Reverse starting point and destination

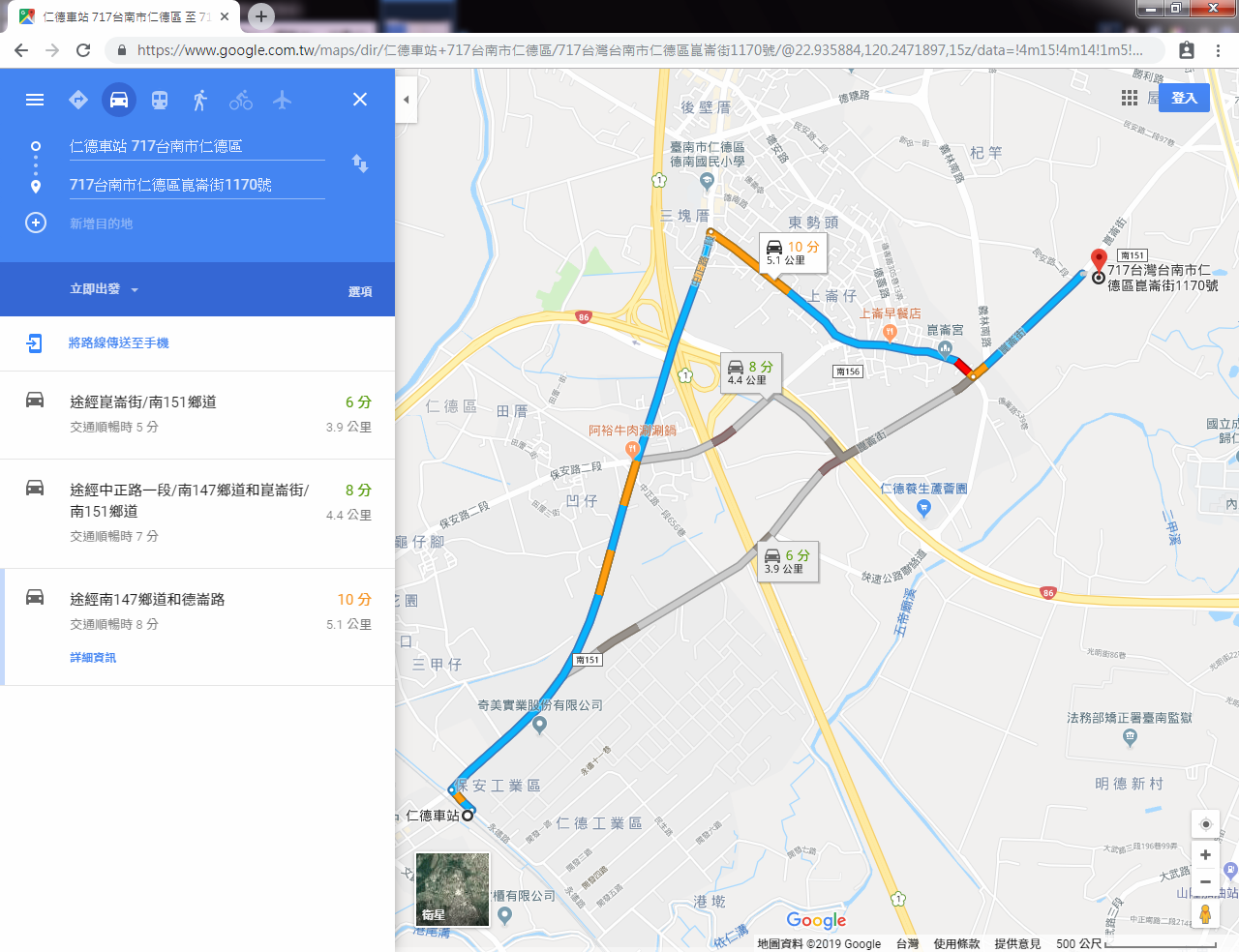(360, 164)
